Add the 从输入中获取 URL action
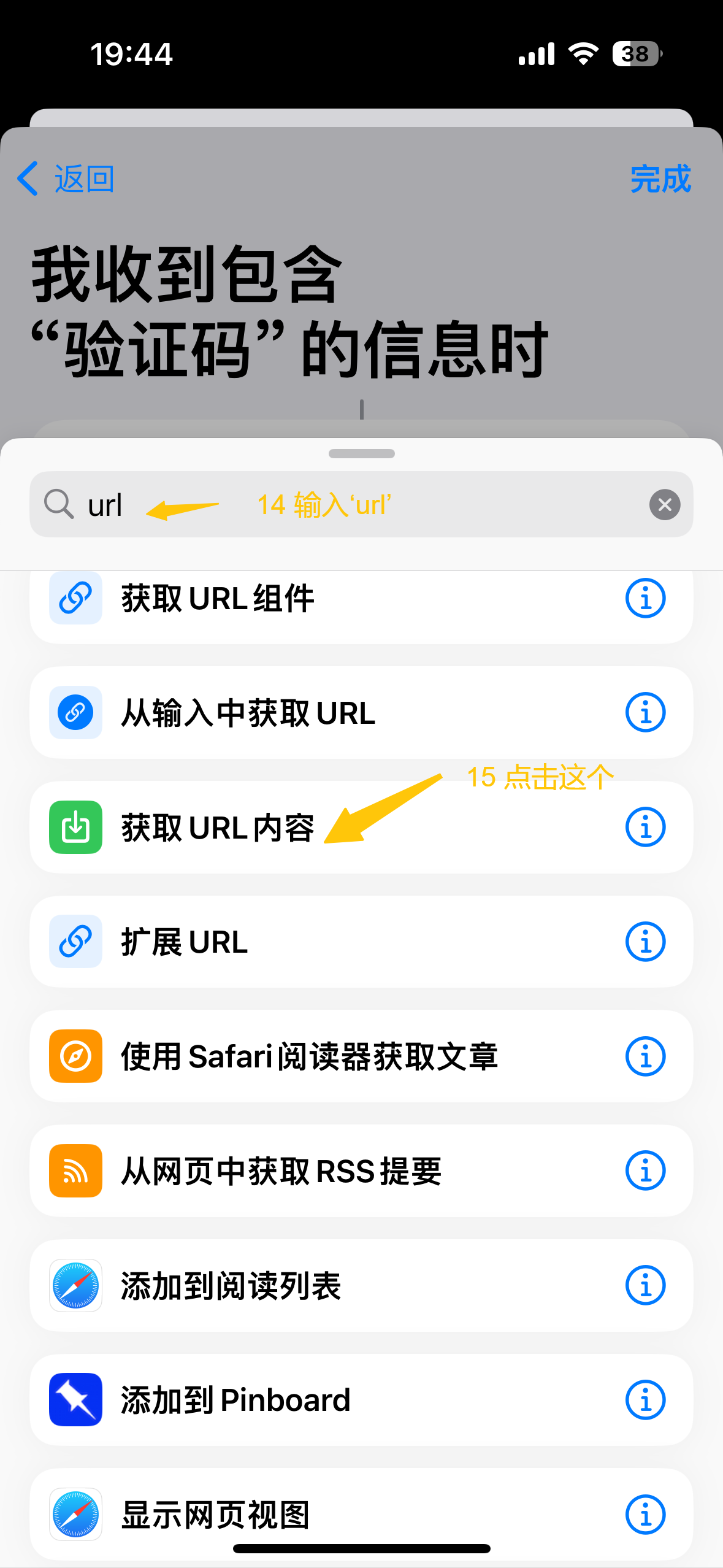Image resolution: width=723 pixels, height=1568 pixels. click(248, 713)
